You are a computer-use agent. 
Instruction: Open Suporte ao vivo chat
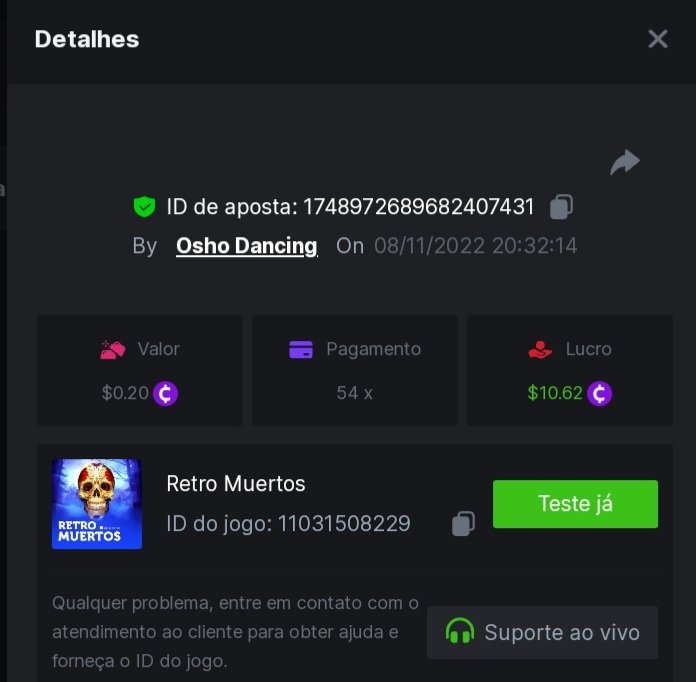(x=542, y=633)
